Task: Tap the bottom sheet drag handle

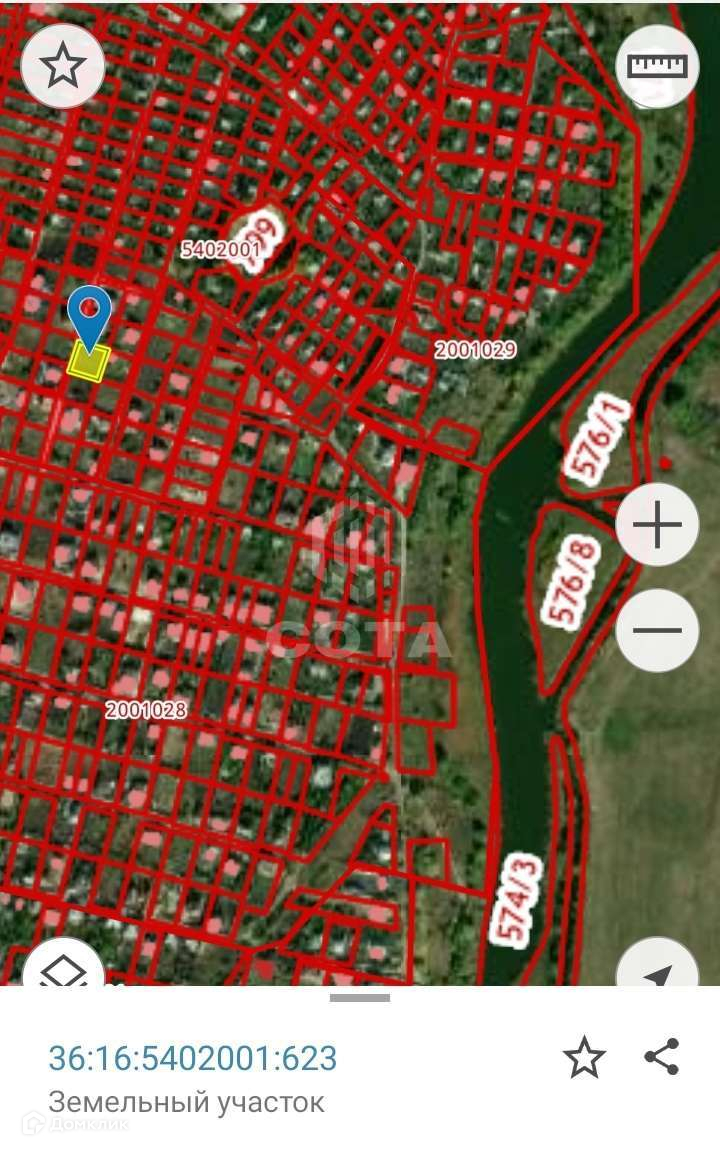Action: pos(360,997)
